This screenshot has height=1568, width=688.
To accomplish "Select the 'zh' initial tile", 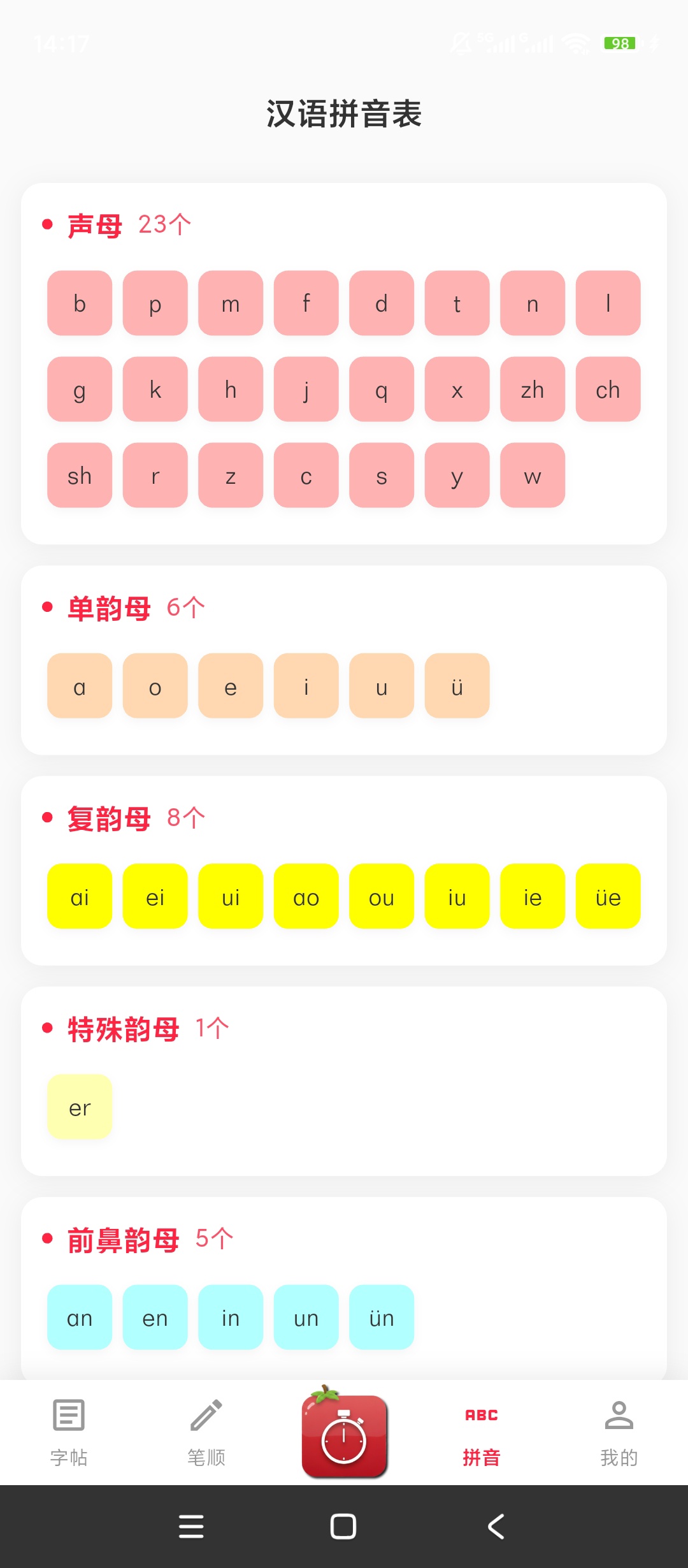I will (x=533, y=389).
